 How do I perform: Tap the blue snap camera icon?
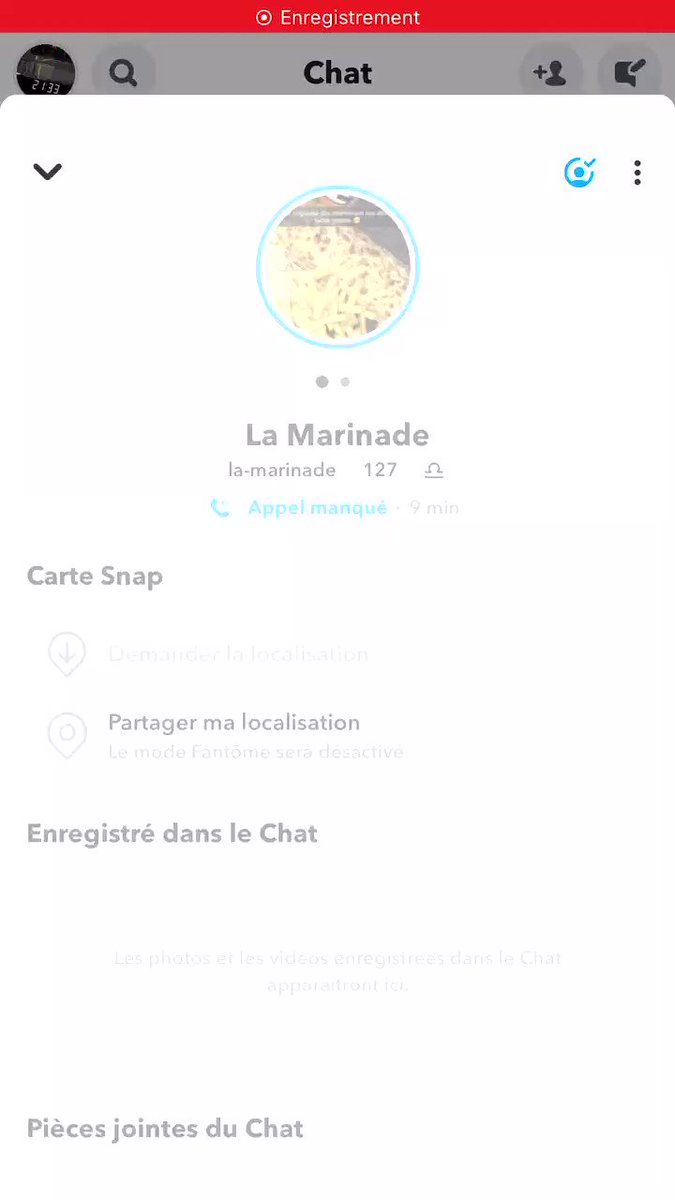[x=580, y=173]
